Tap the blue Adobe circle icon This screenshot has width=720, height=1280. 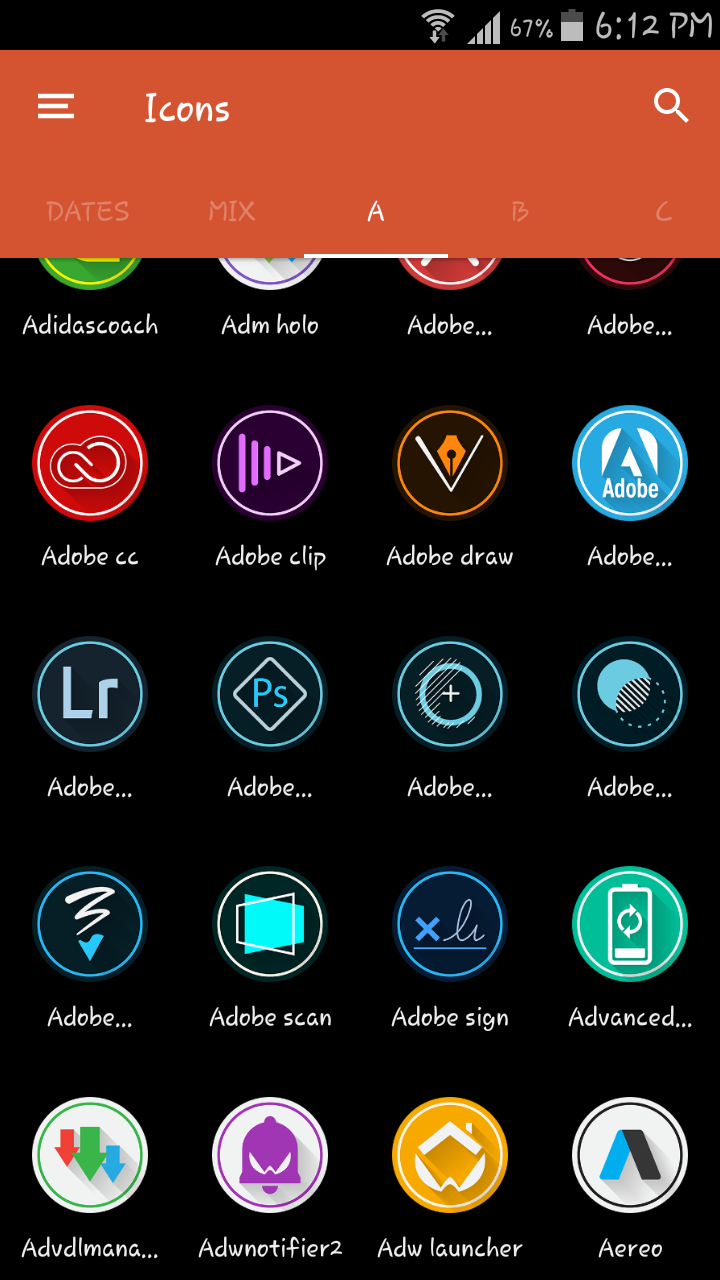pos(630,463)
